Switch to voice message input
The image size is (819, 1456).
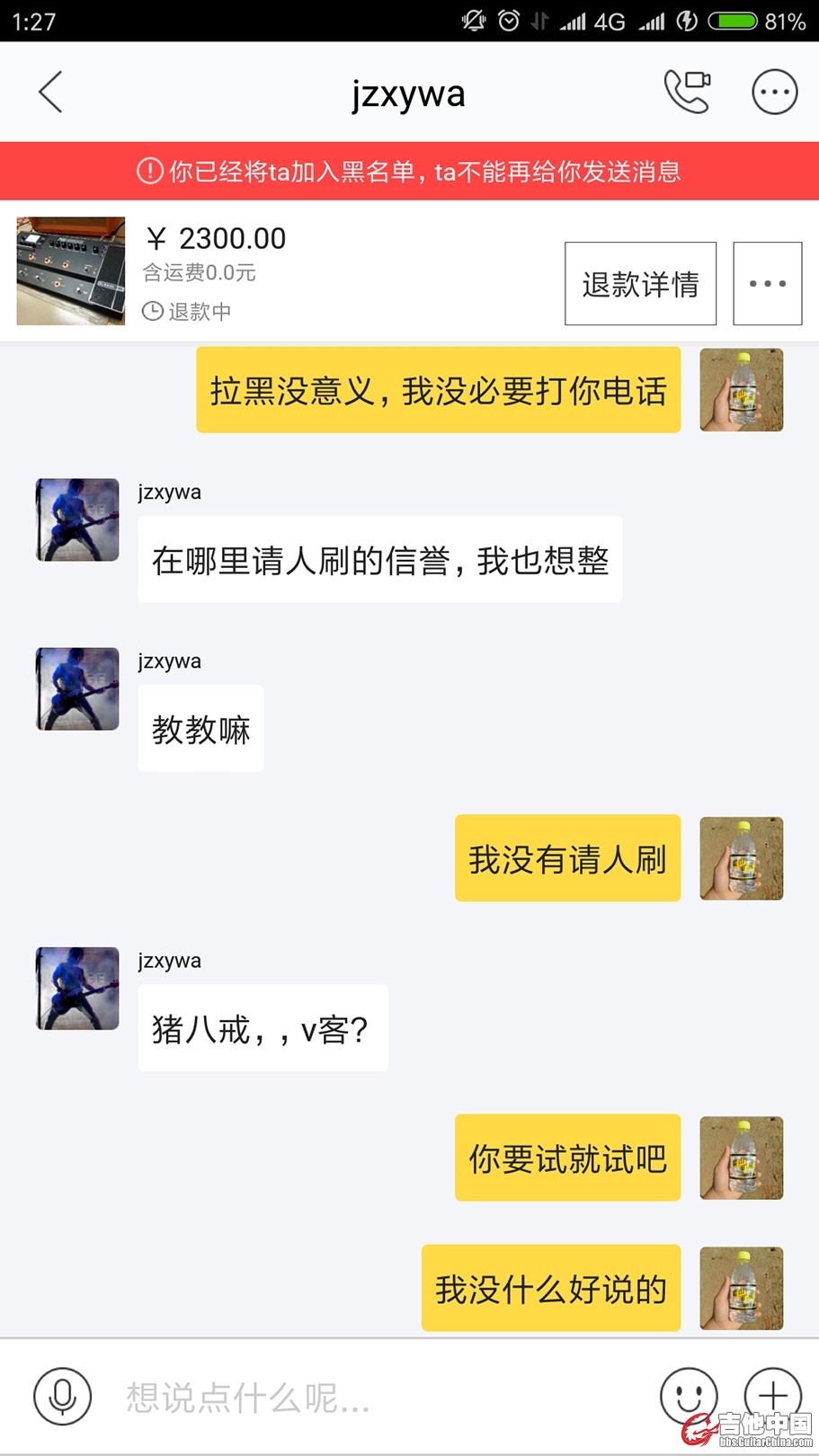point(62,1396)
